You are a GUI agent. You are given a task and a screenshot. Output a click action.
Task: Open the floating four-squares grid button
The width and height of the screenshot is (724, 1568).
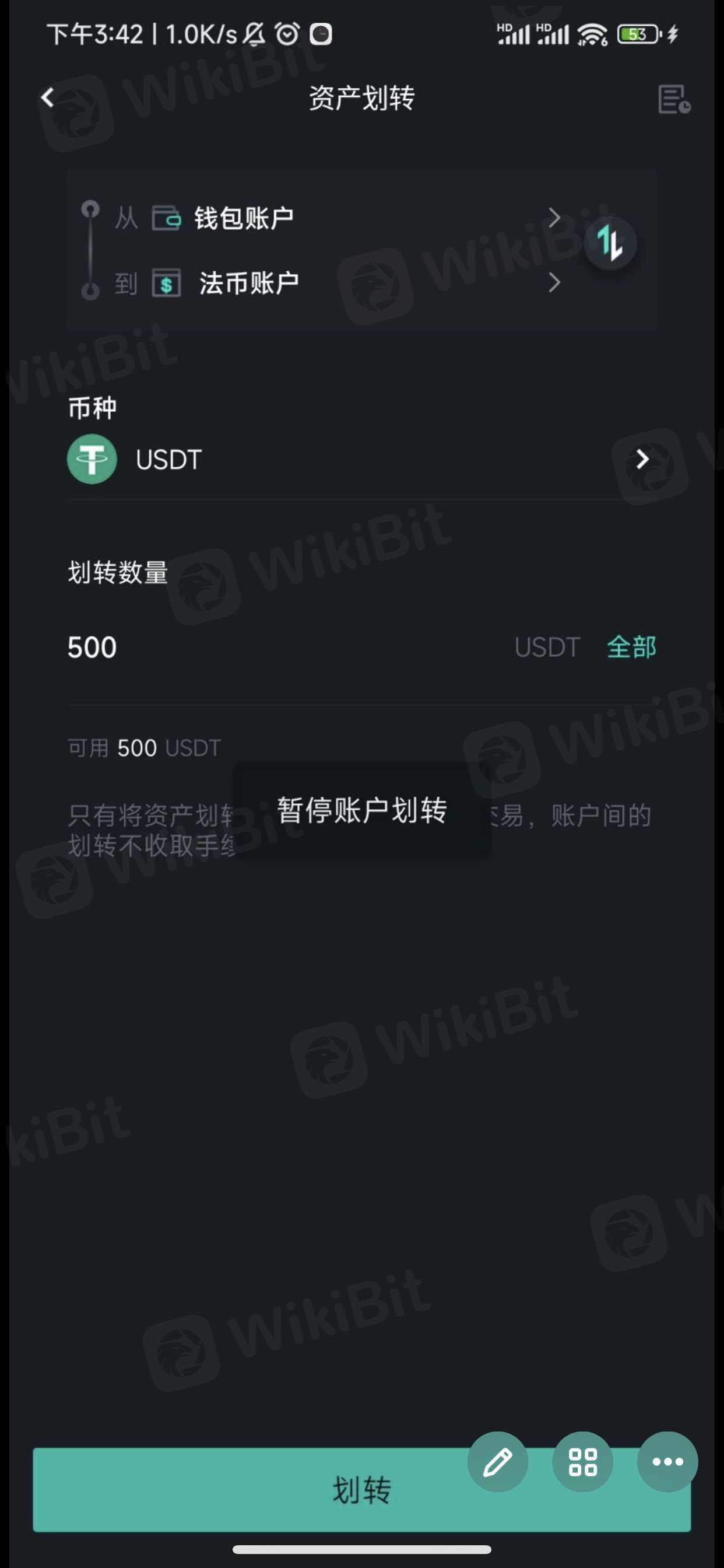582,1461
